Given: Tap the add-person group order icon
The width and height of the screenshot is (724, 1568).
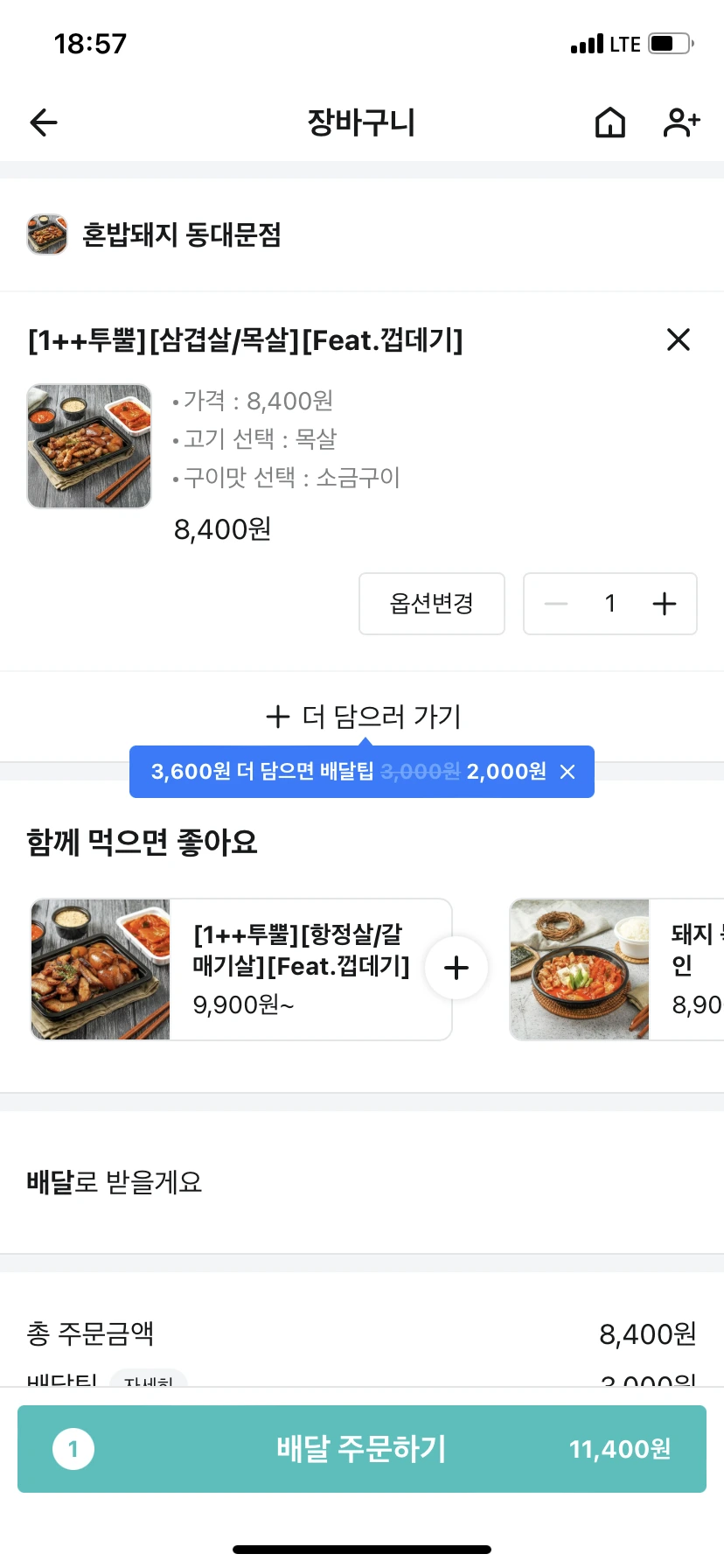Looking at the screenshot, I should [x=681, y=122].
